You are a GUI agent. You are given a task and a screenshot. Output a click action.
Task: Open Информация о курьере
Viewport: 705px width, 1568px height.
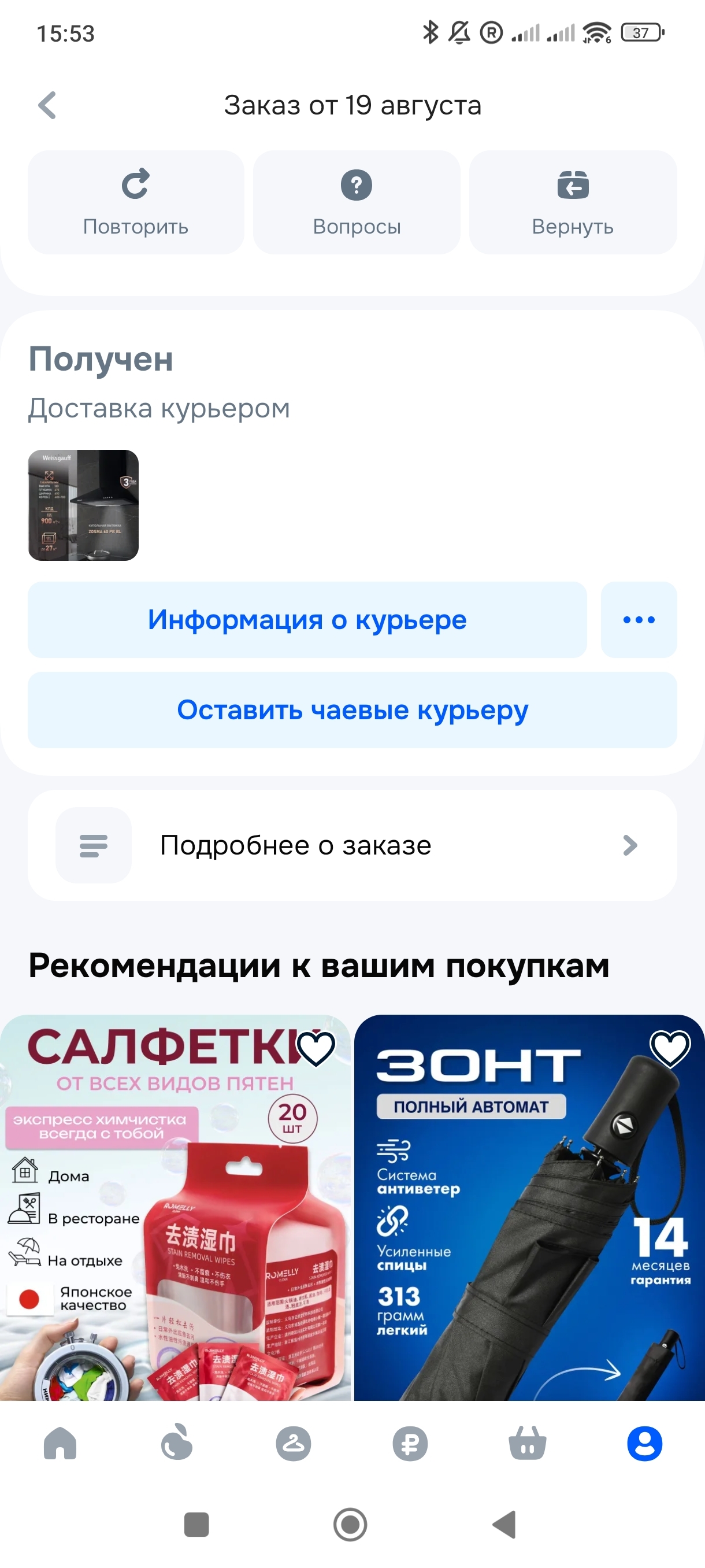pos(307,620)
